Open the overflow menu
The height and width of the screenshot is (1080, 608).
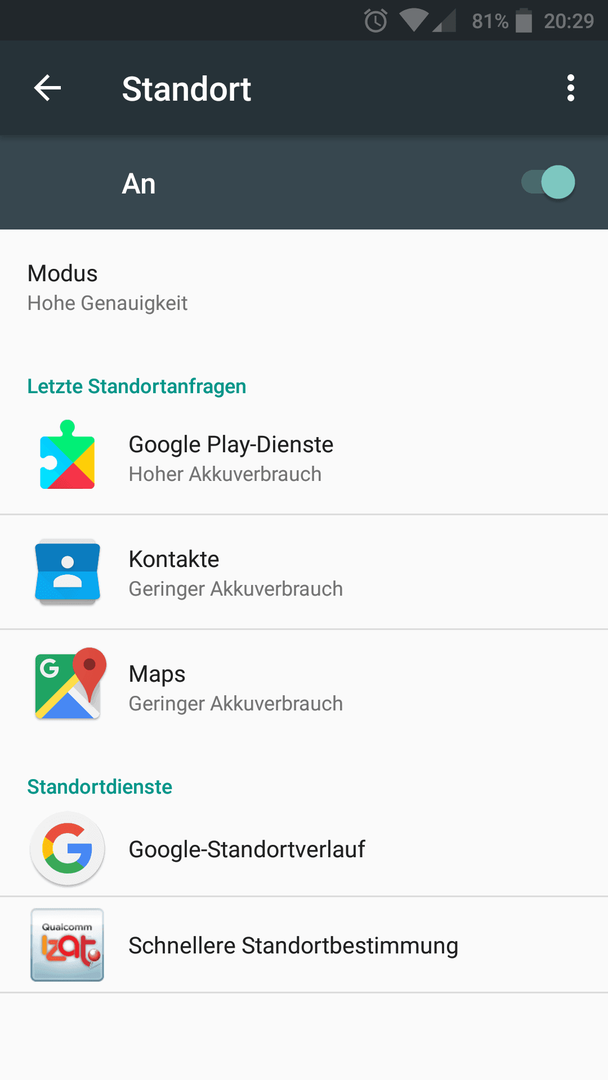point(570,88)
